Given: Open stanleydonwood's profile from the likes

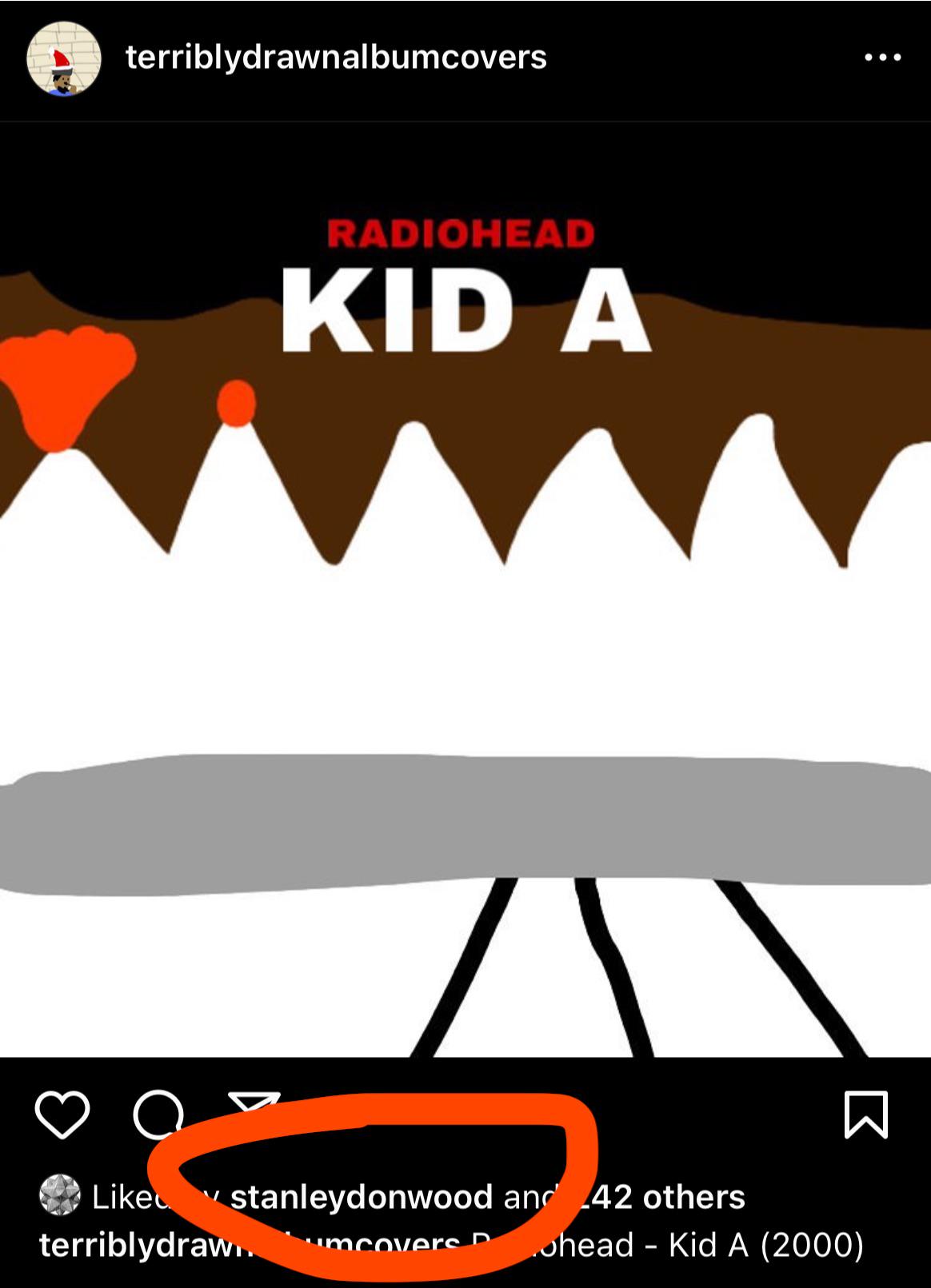Looking at the screenshot, I should click(362, 1197).
